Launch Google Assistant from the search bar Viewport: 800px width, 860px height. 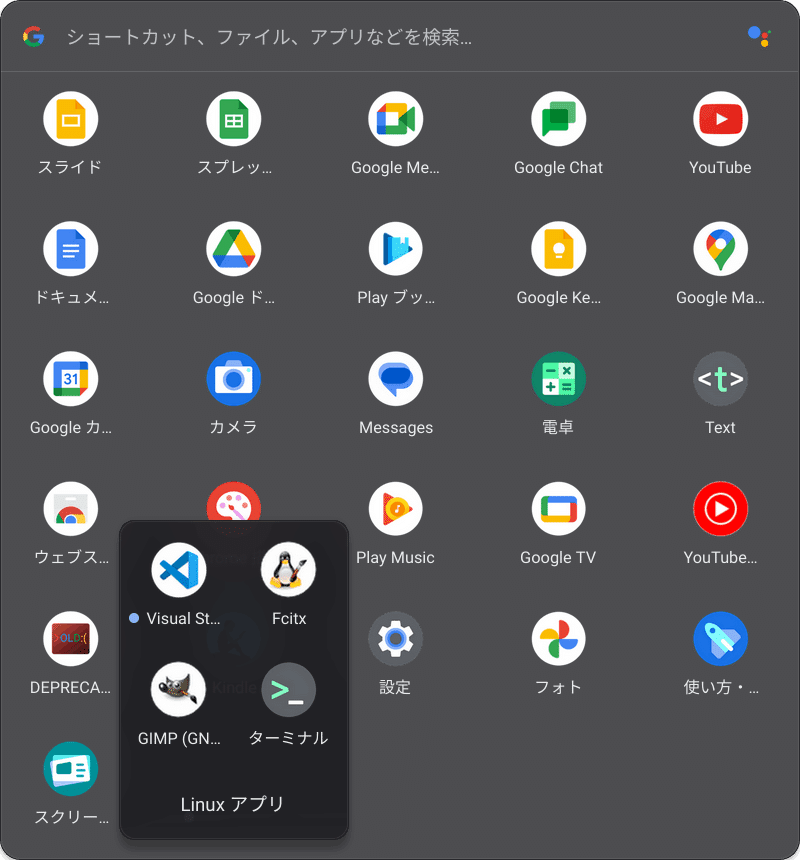pos(759,37)
